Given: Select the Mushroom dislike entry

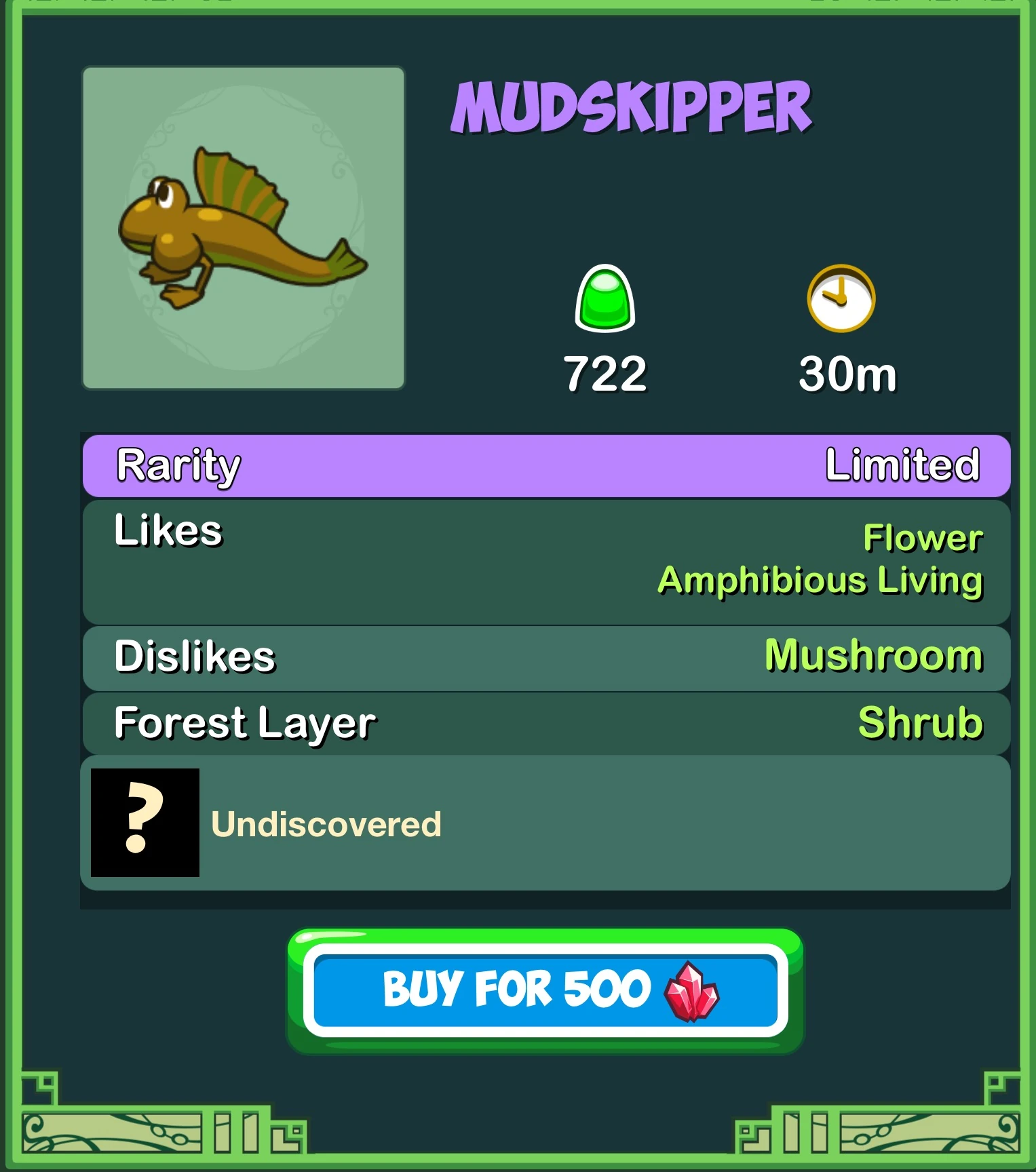Looking at the screenshot, I should pos(874,655).
